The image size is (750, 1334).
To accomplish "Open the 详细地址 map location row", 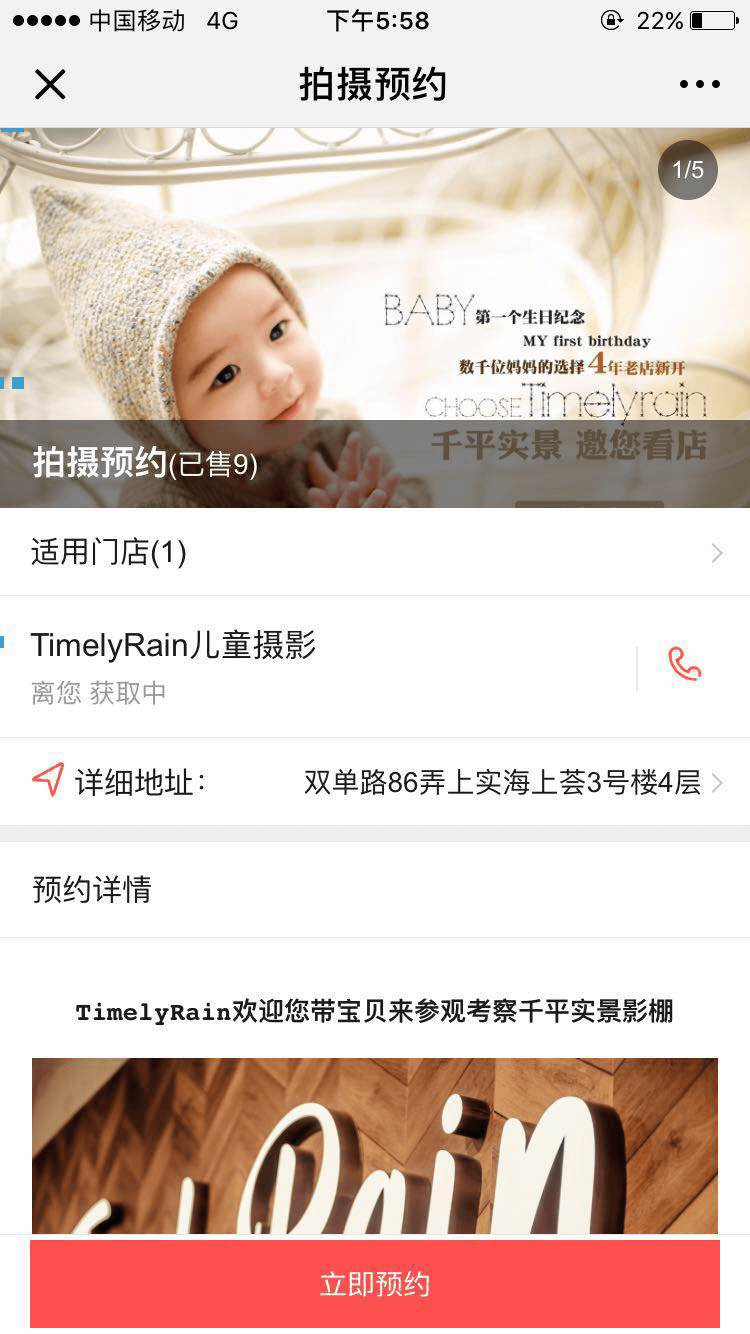I will coord(375,782).
